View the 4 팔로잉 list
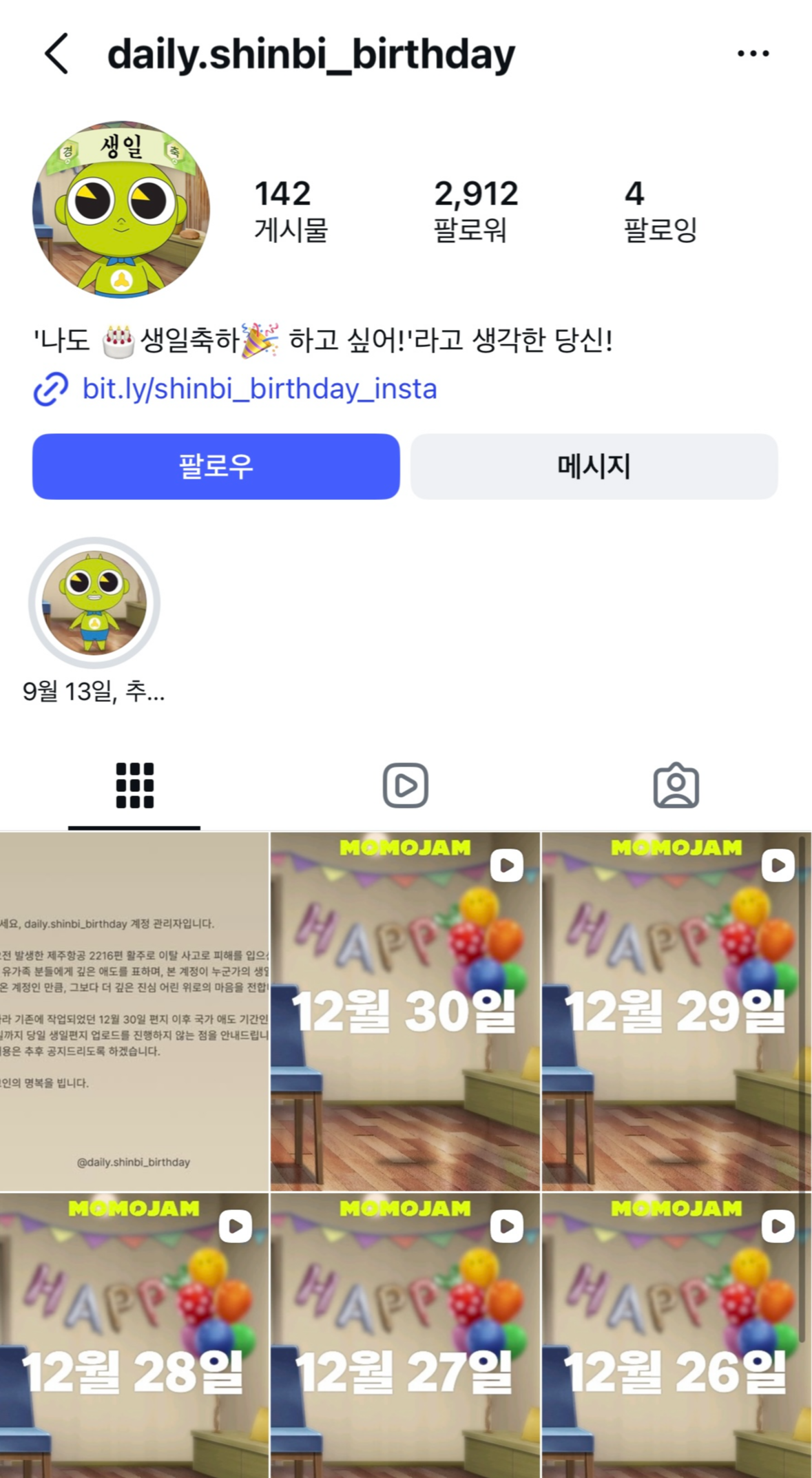 (x=660, y=211)
